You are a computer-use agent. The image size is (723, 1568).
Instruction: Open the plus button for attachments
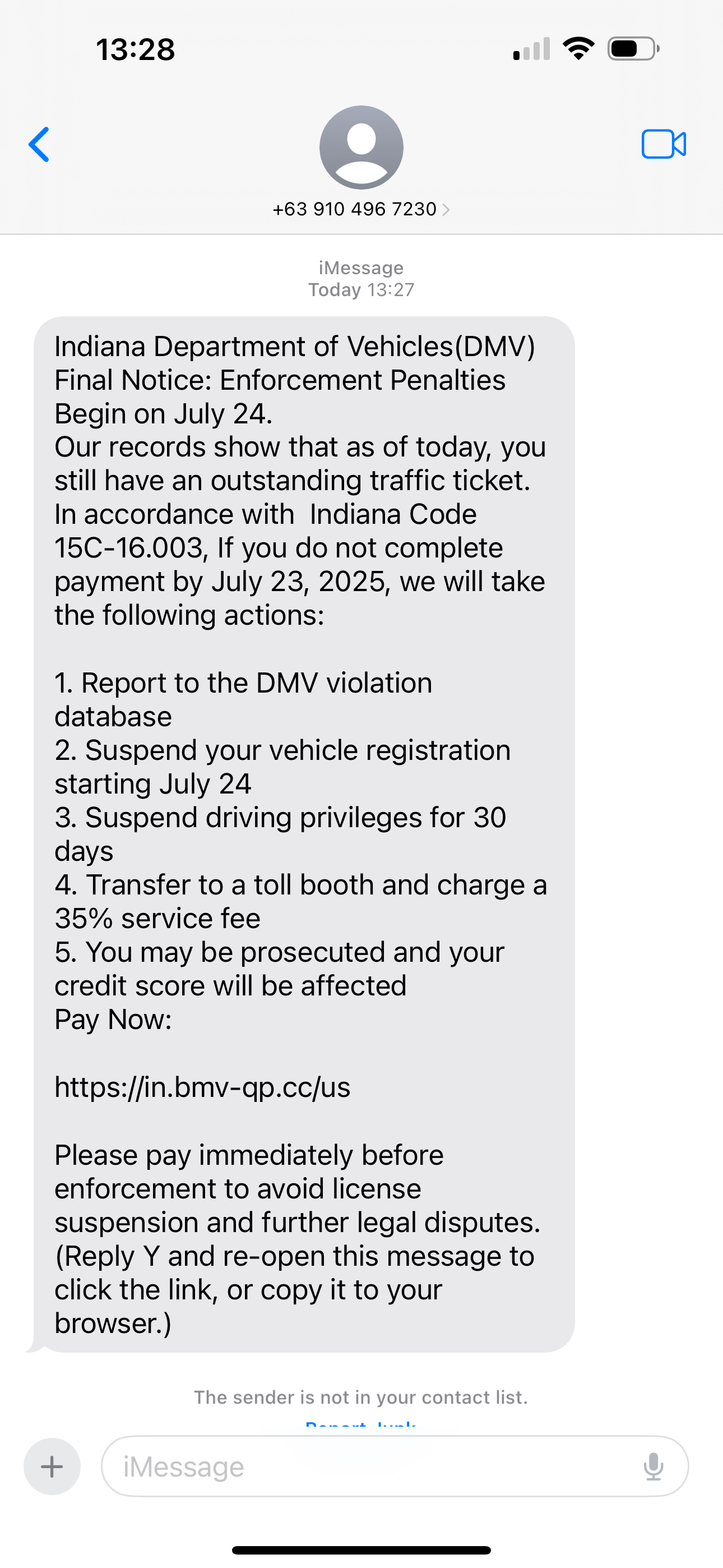(52, 1467)
